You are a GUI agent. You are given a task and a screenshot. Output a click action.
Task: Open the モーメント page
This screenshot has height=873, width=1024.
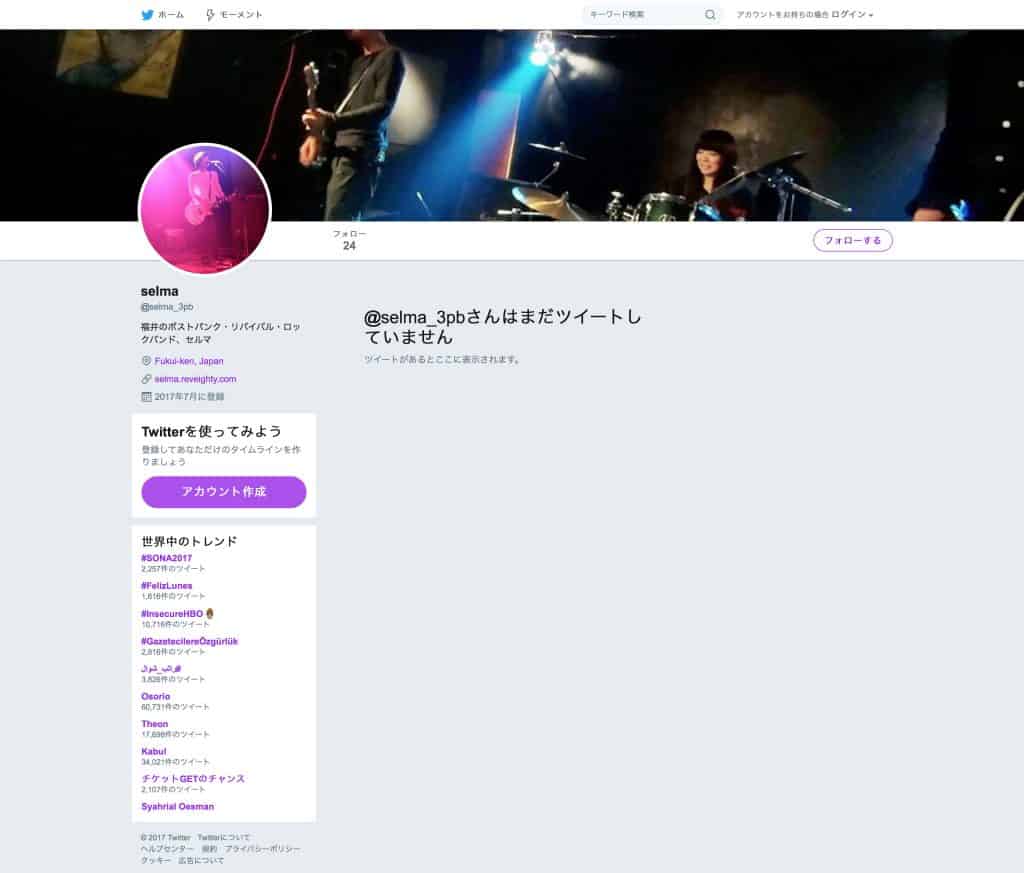(234, 15)
